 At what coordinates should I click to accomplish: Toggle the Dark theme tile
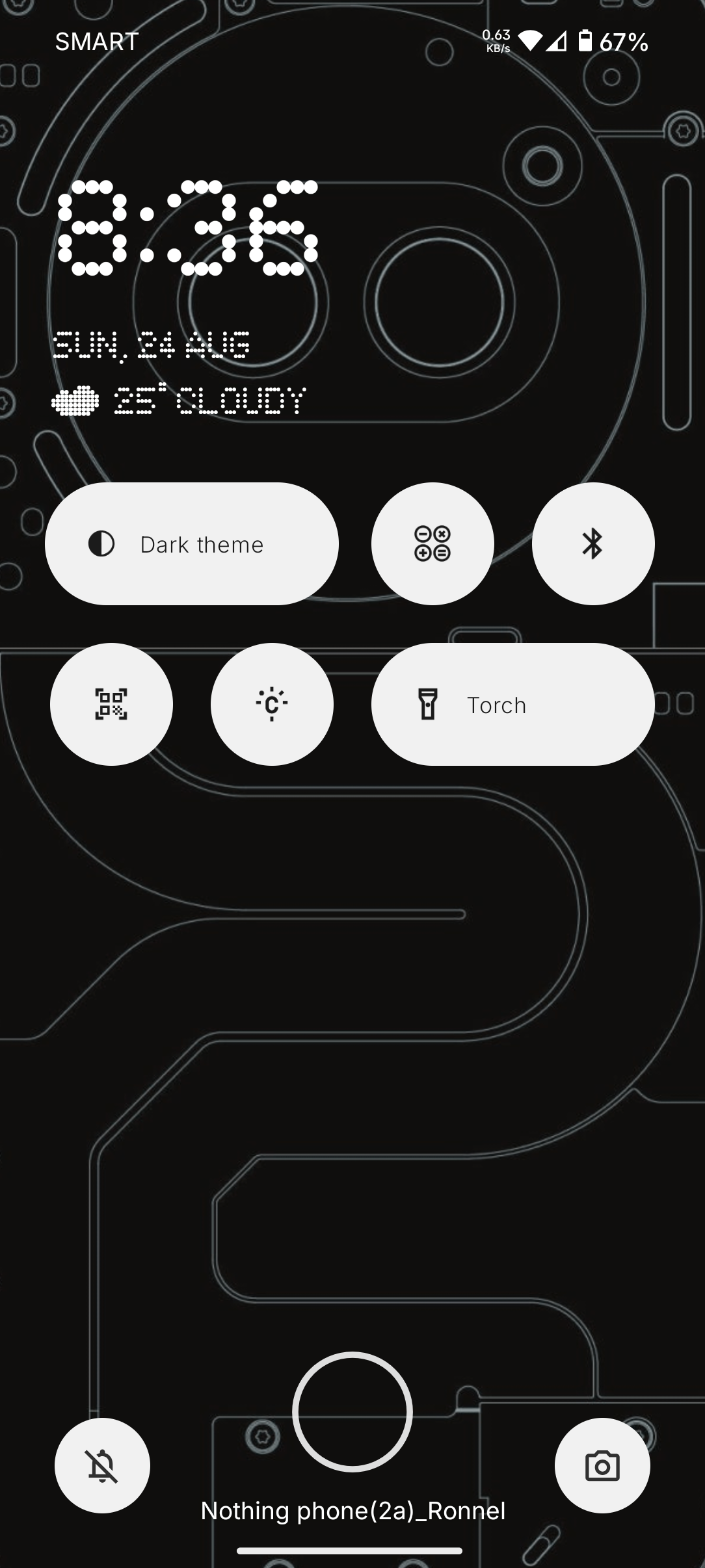(191, 544)
